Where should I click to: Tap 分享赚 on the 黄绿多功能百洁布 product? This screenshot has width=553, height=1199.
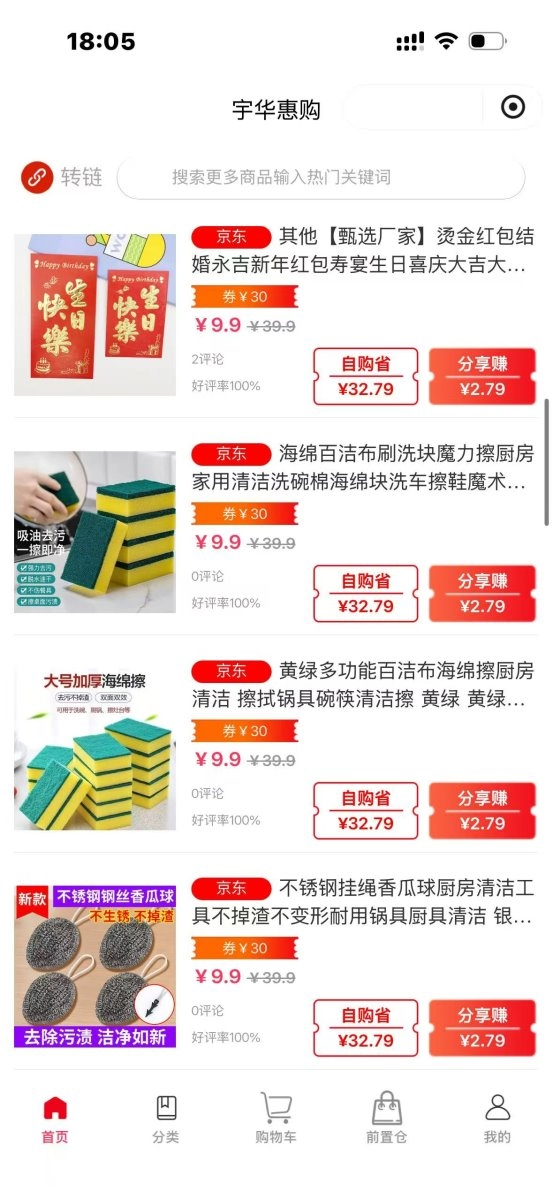click(483, 811)
